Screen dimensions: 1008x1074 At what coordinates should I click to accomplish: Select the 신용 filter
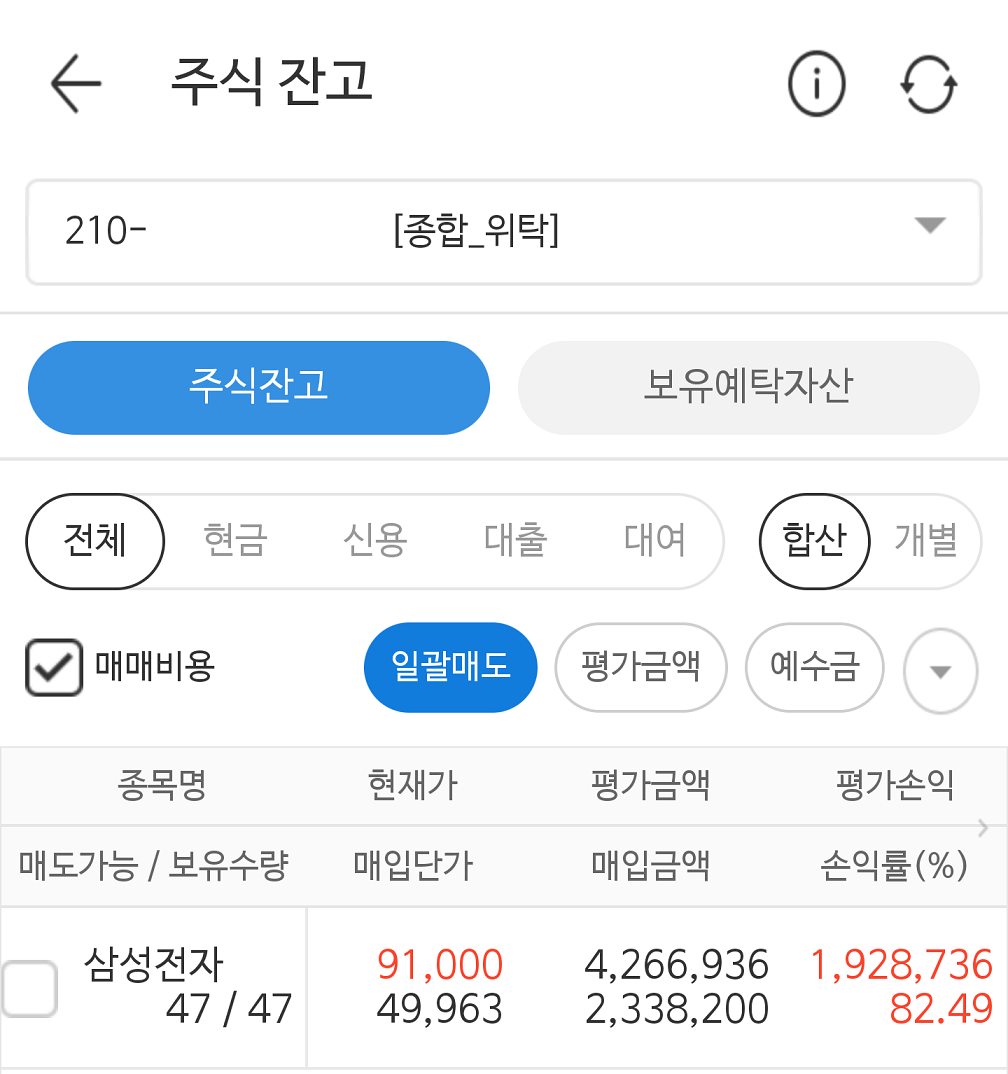[x=375, y=541]
